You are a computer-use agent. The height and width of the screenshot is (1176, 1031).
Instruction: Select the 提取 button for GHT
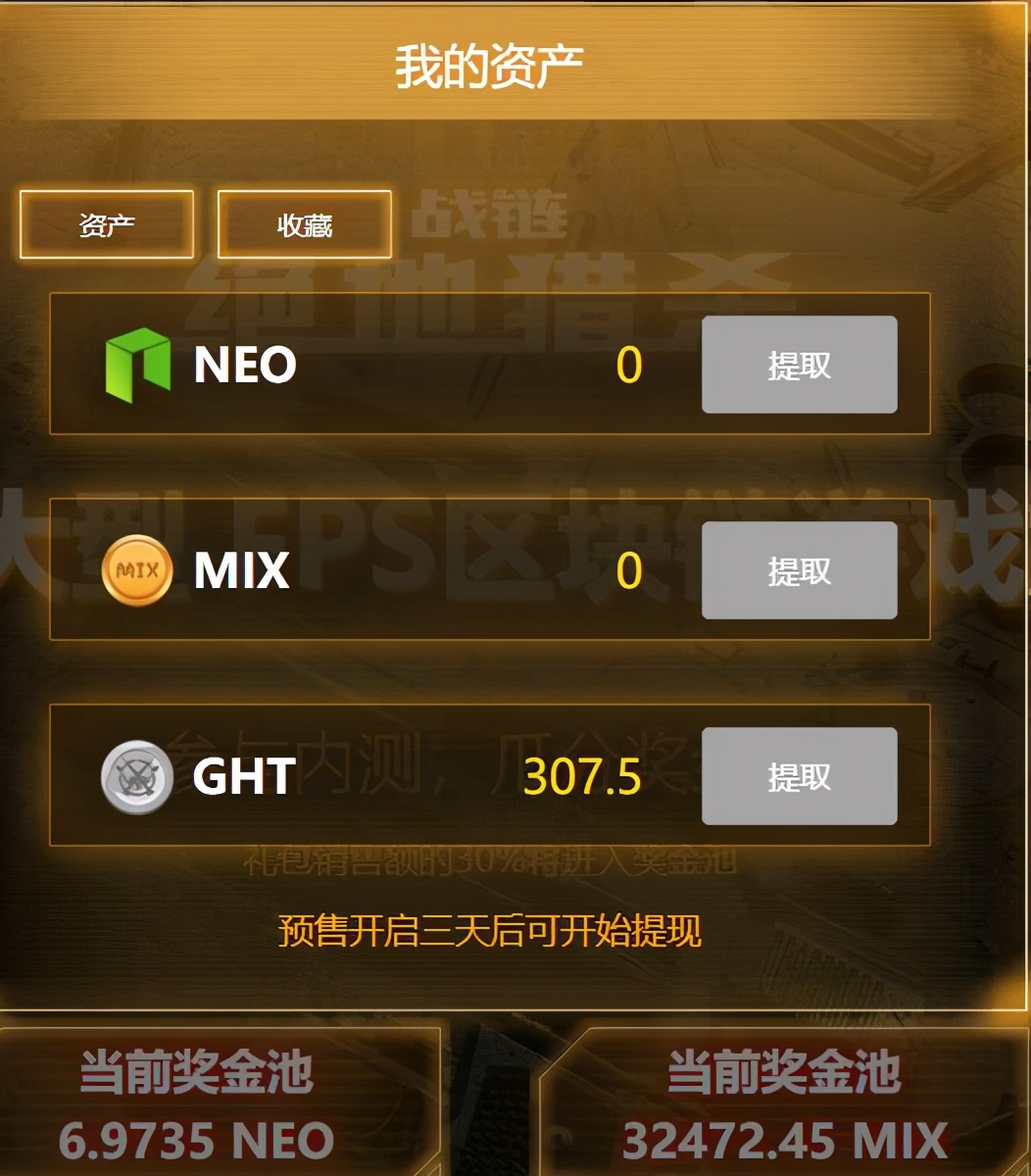[799, 776]
